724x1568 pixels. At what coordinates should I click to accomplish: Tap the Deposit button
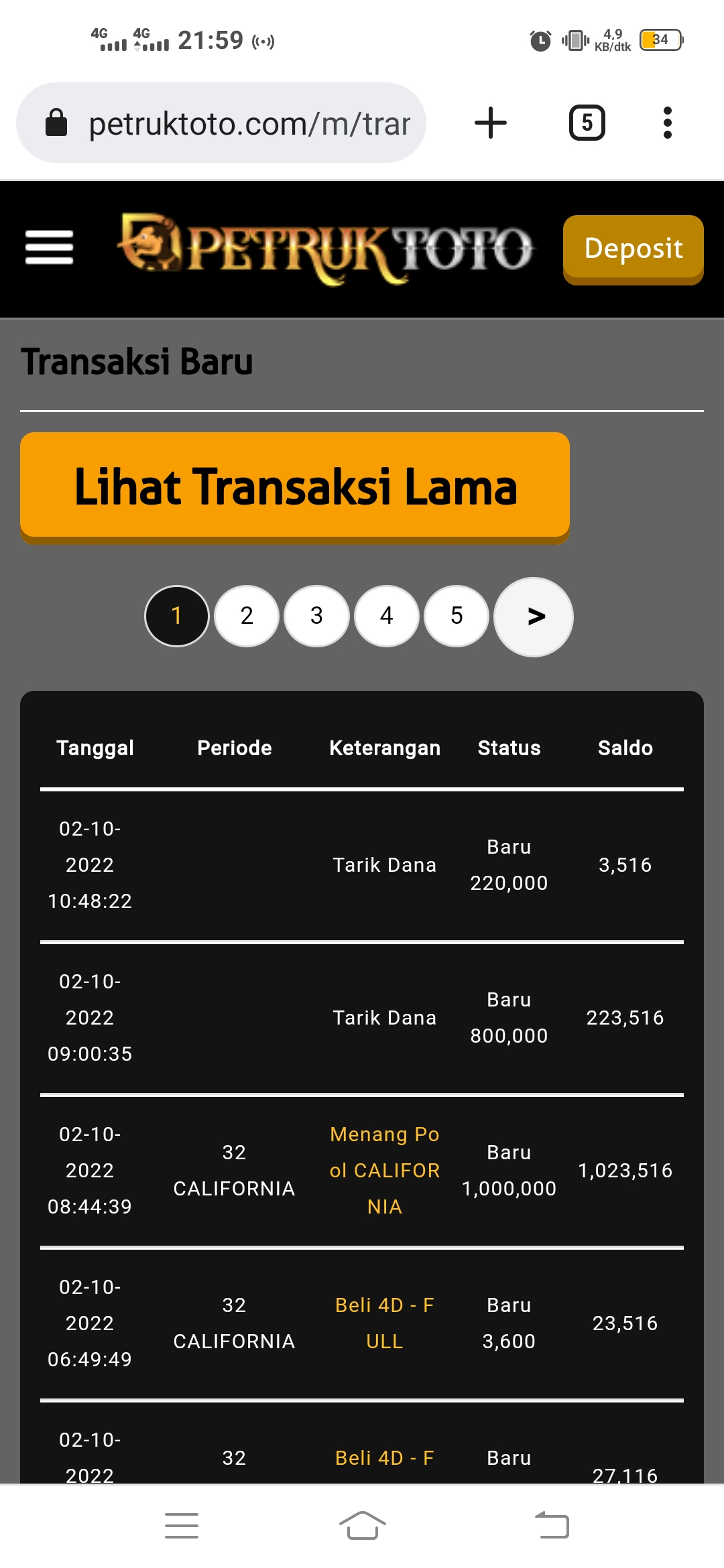click(633, 249)
